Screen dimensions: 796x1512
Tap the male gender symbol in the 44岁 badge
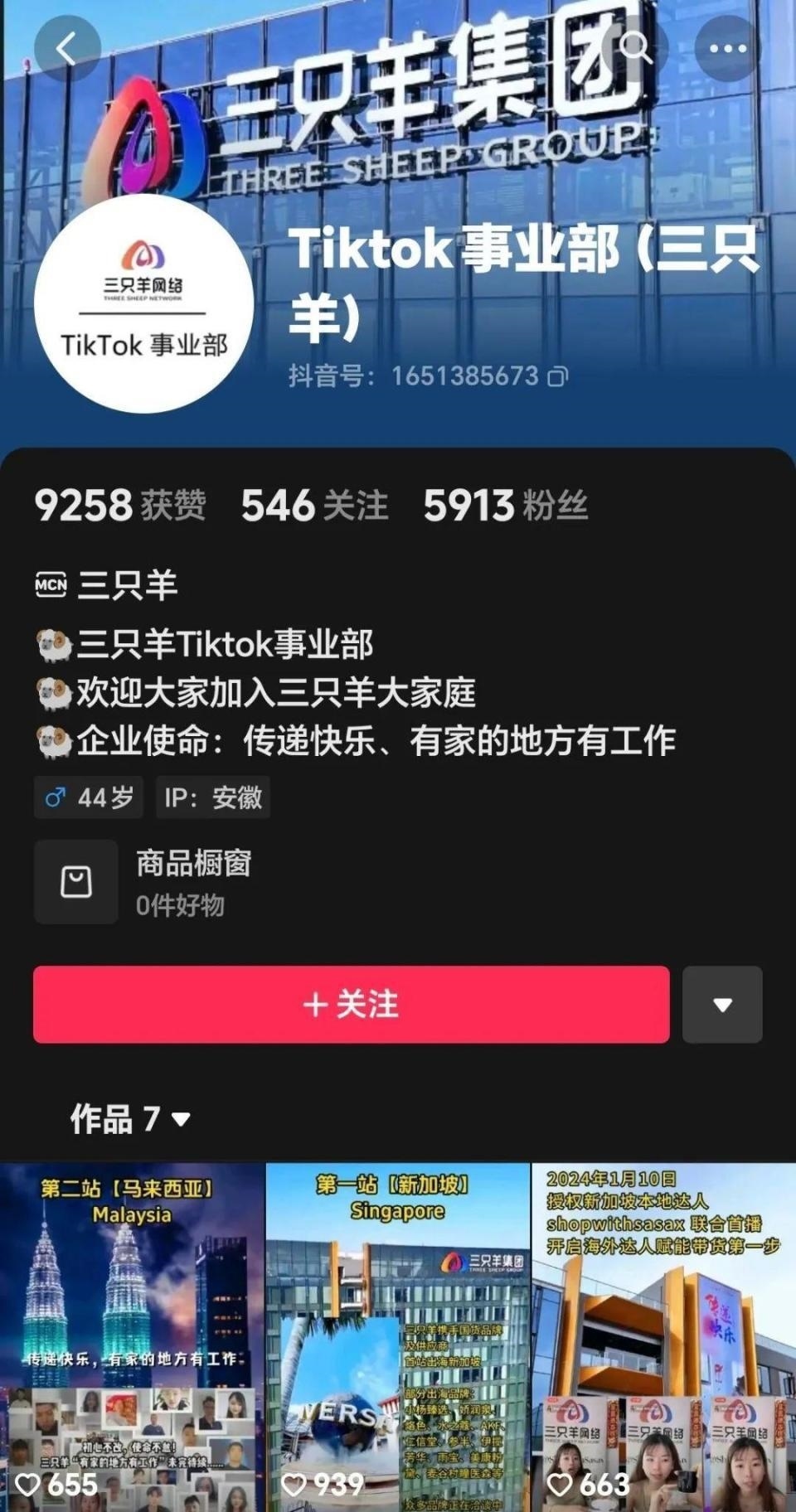55,797
